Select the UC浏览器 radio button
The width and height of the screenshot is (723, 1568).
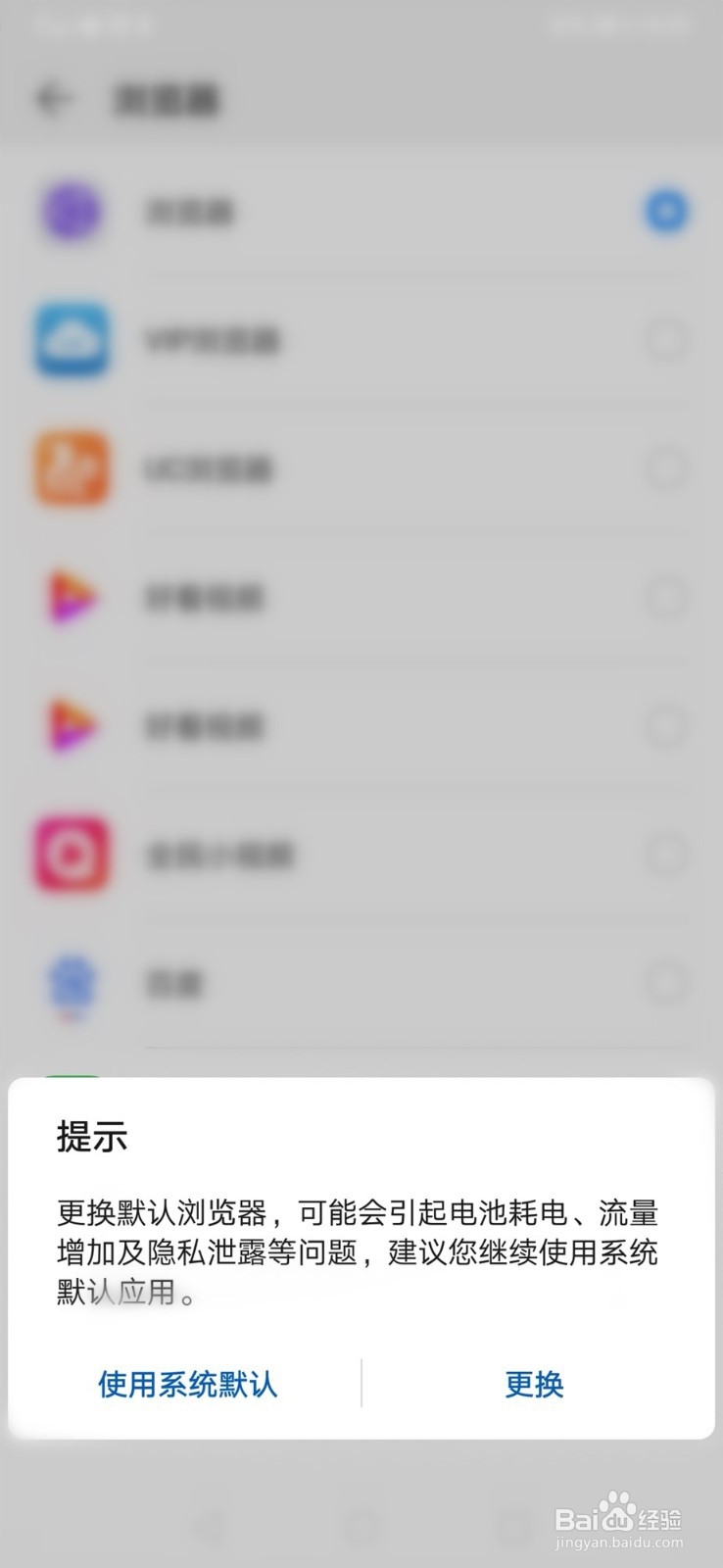coord(666,468)
